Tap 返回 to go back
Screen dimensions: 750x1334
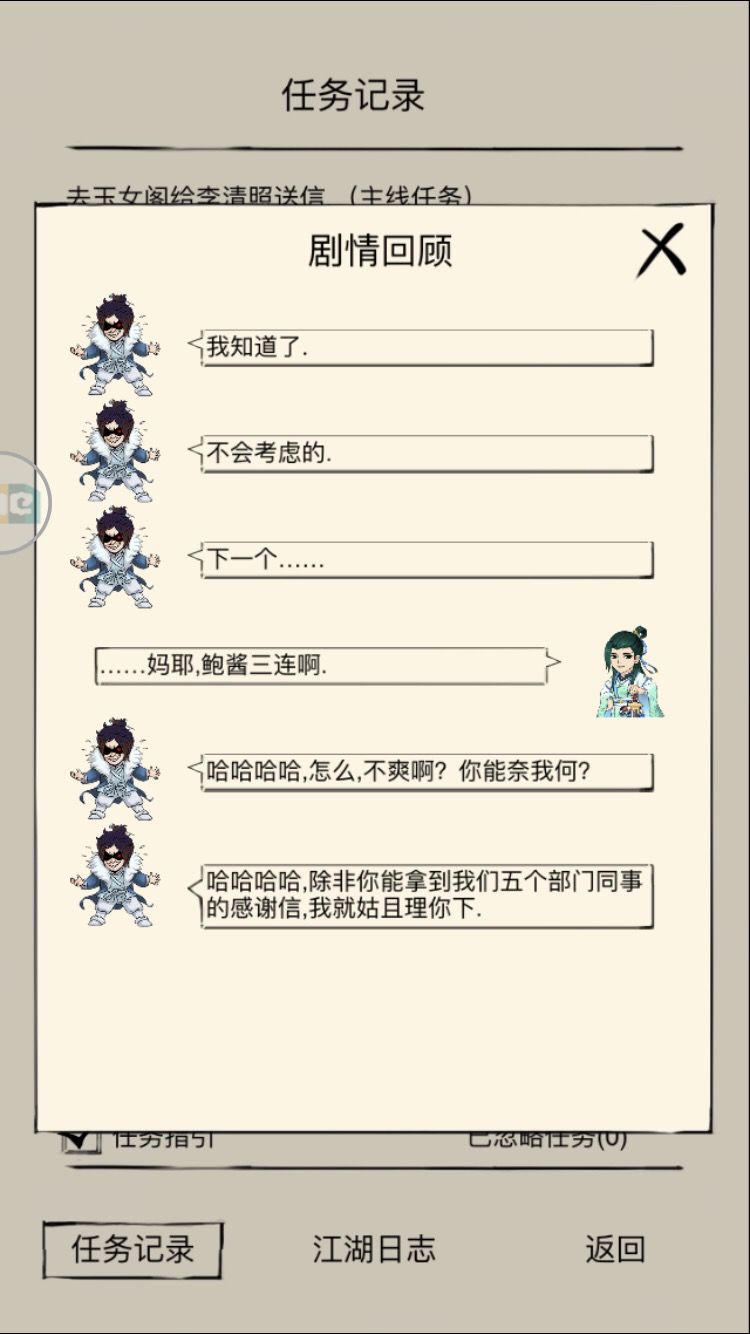[615, 1249]
